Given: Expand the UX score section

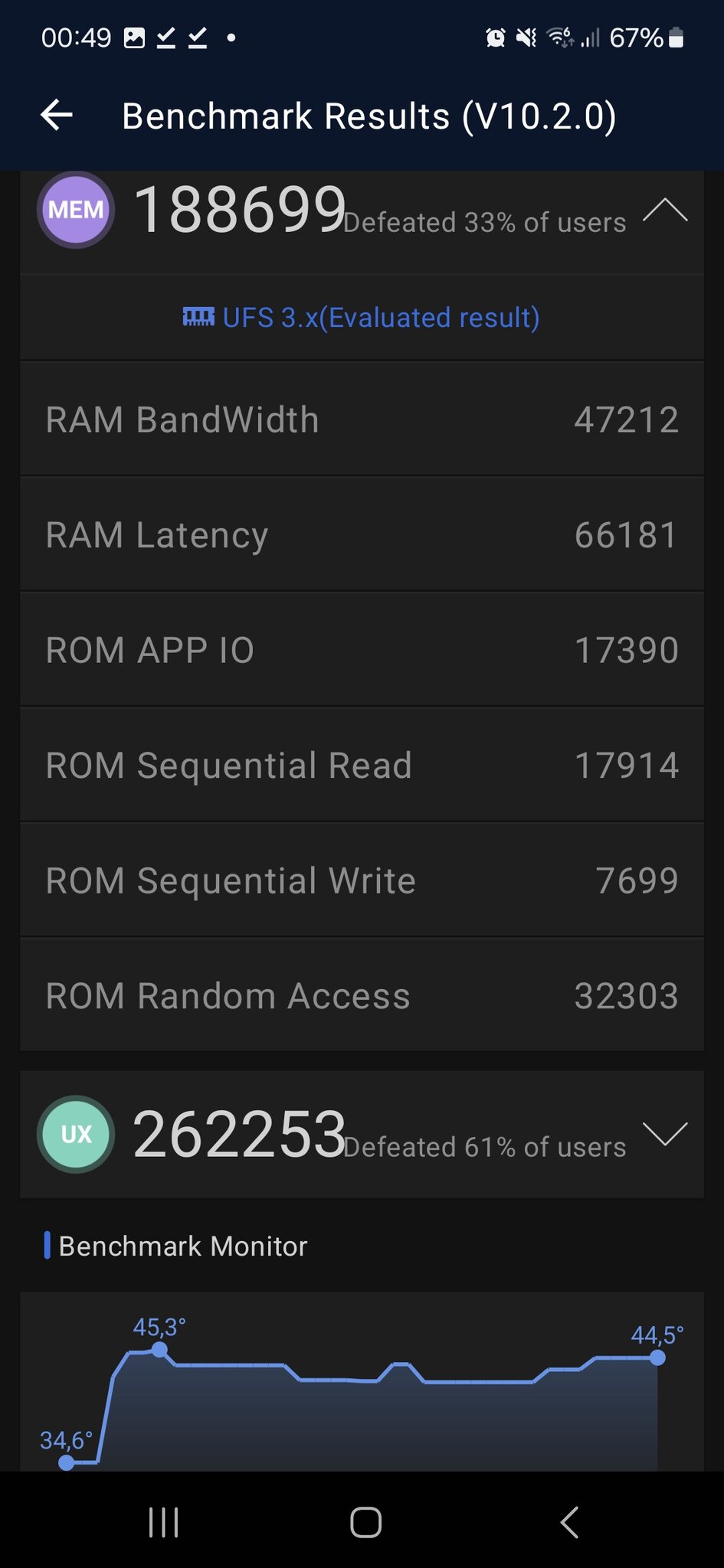Looking at the screenshot, I should 664,1134.
